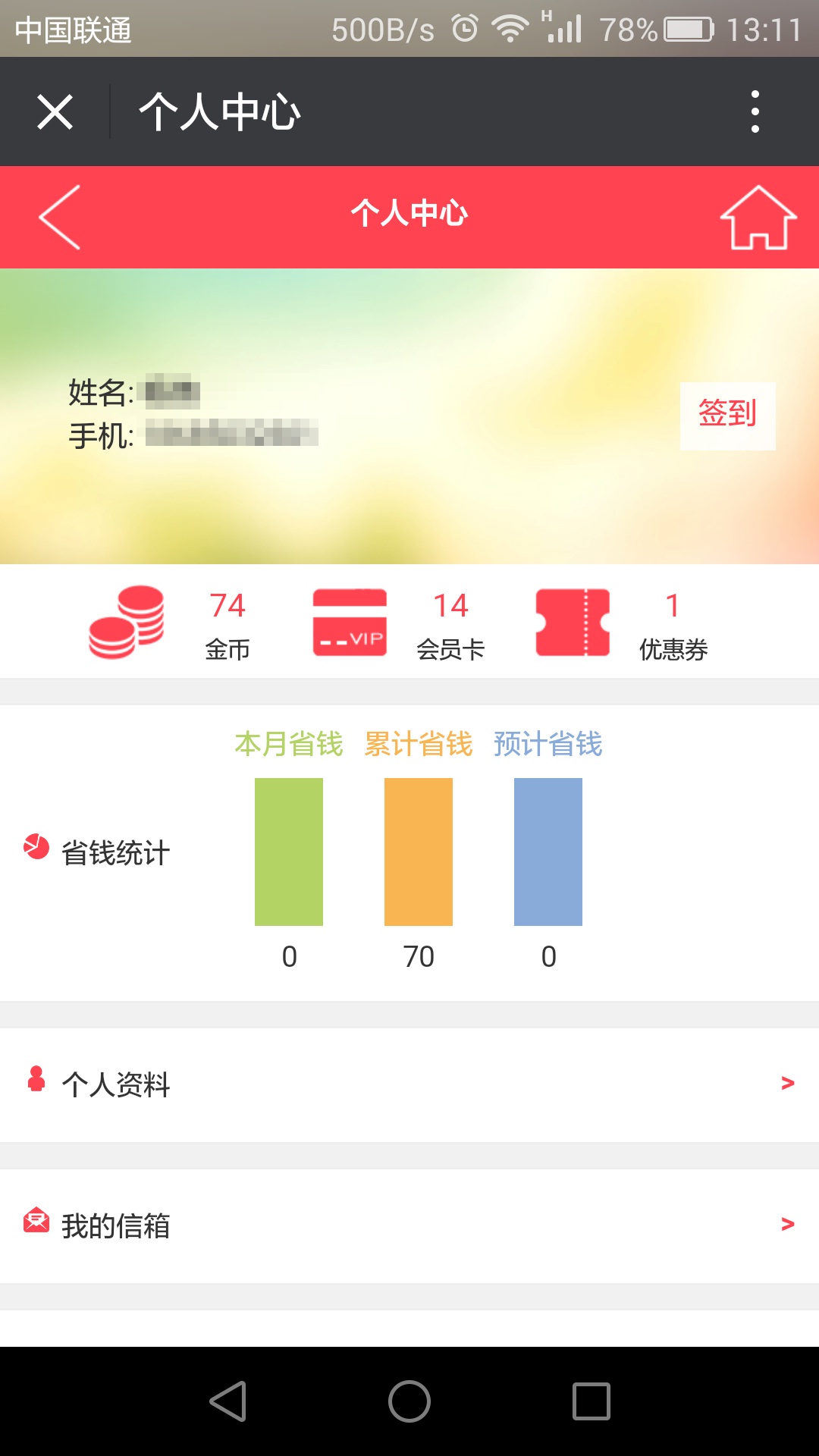Tap the system recent apps button
Viewport: 819px width, 1456px height.
tap(591, 1401)
